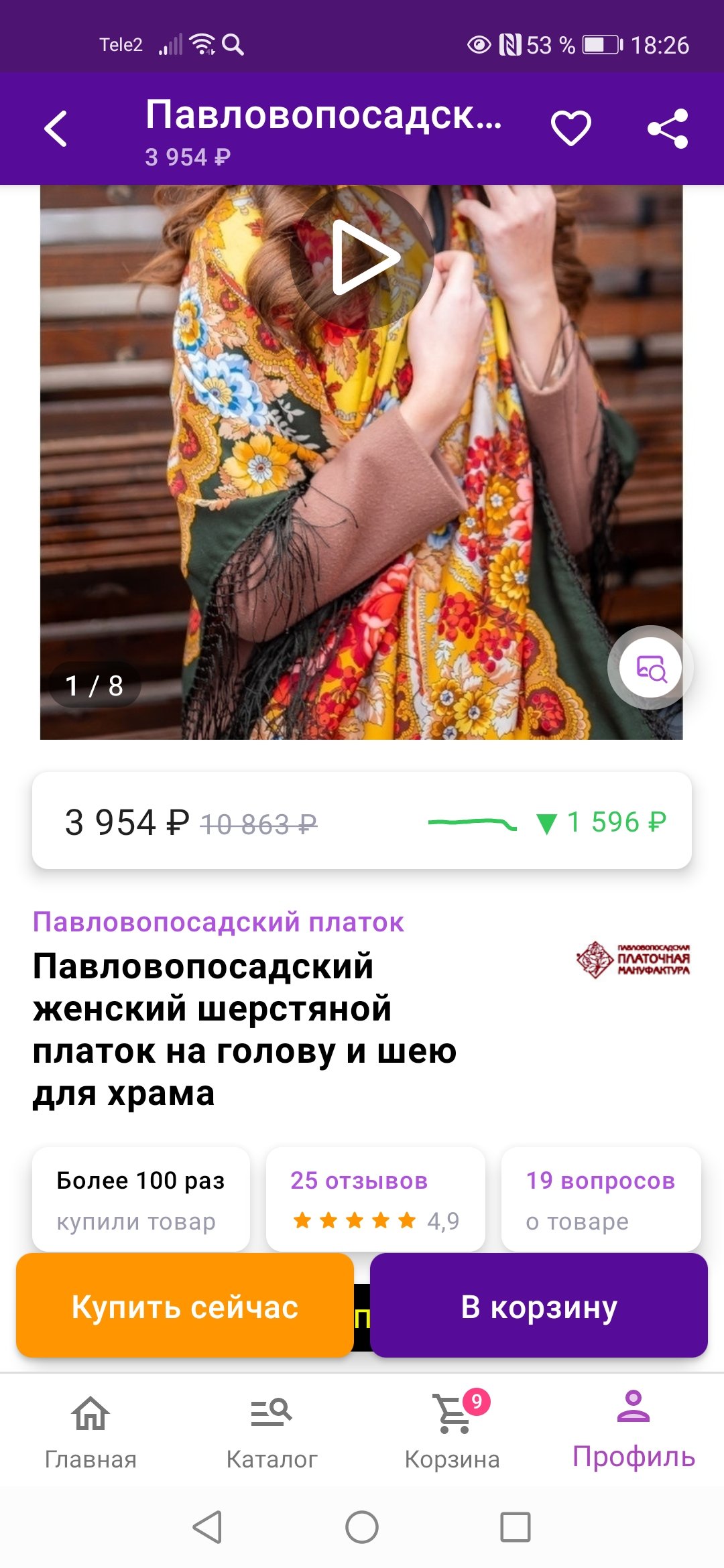The height and width of the screenshot is (1568, 724).
Task: Go to the Корзина tab
Action: tap(452, 1431)
